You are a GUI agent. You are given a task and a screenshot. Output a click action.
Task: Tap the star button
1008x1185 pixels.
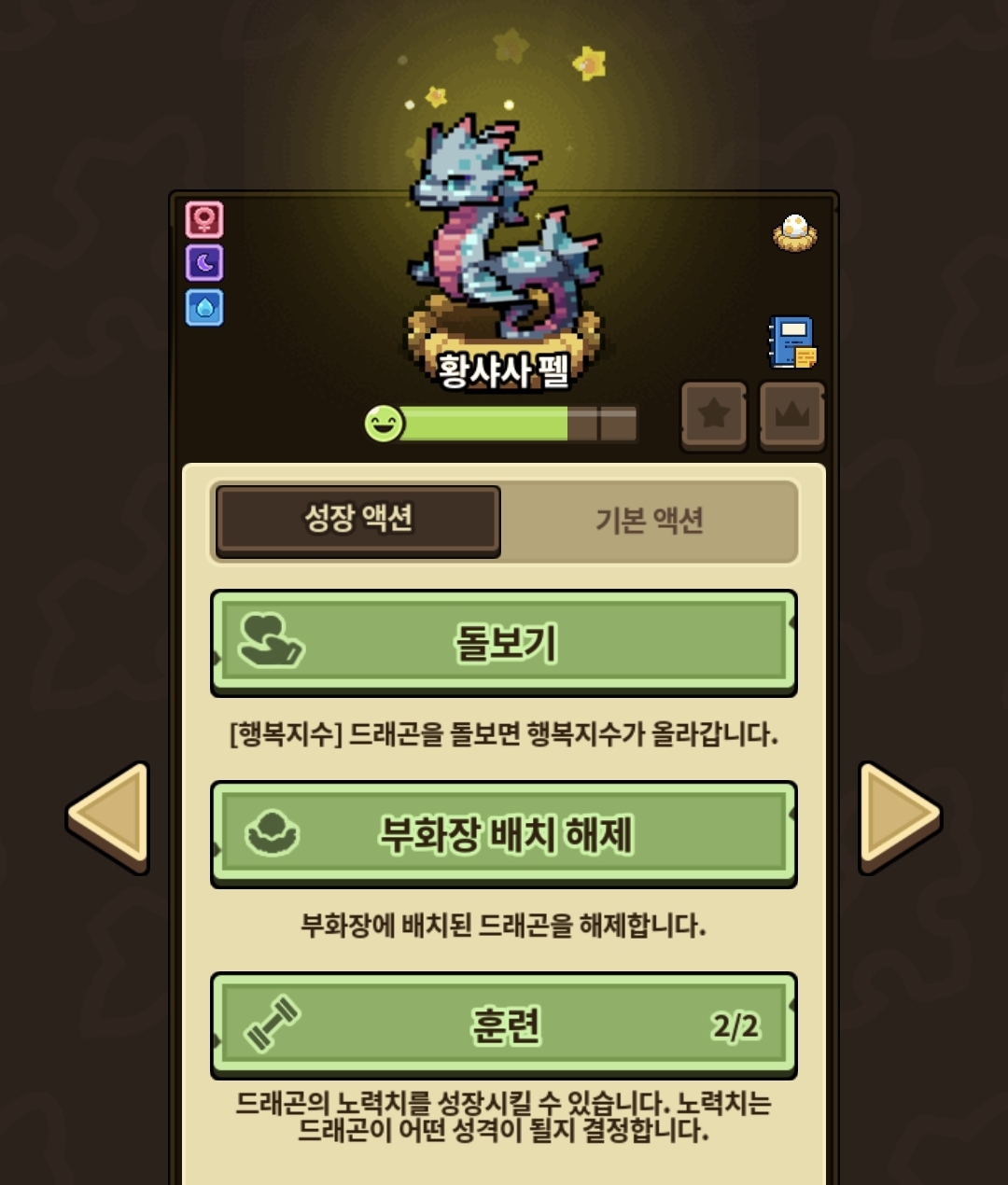pos(714,415)
